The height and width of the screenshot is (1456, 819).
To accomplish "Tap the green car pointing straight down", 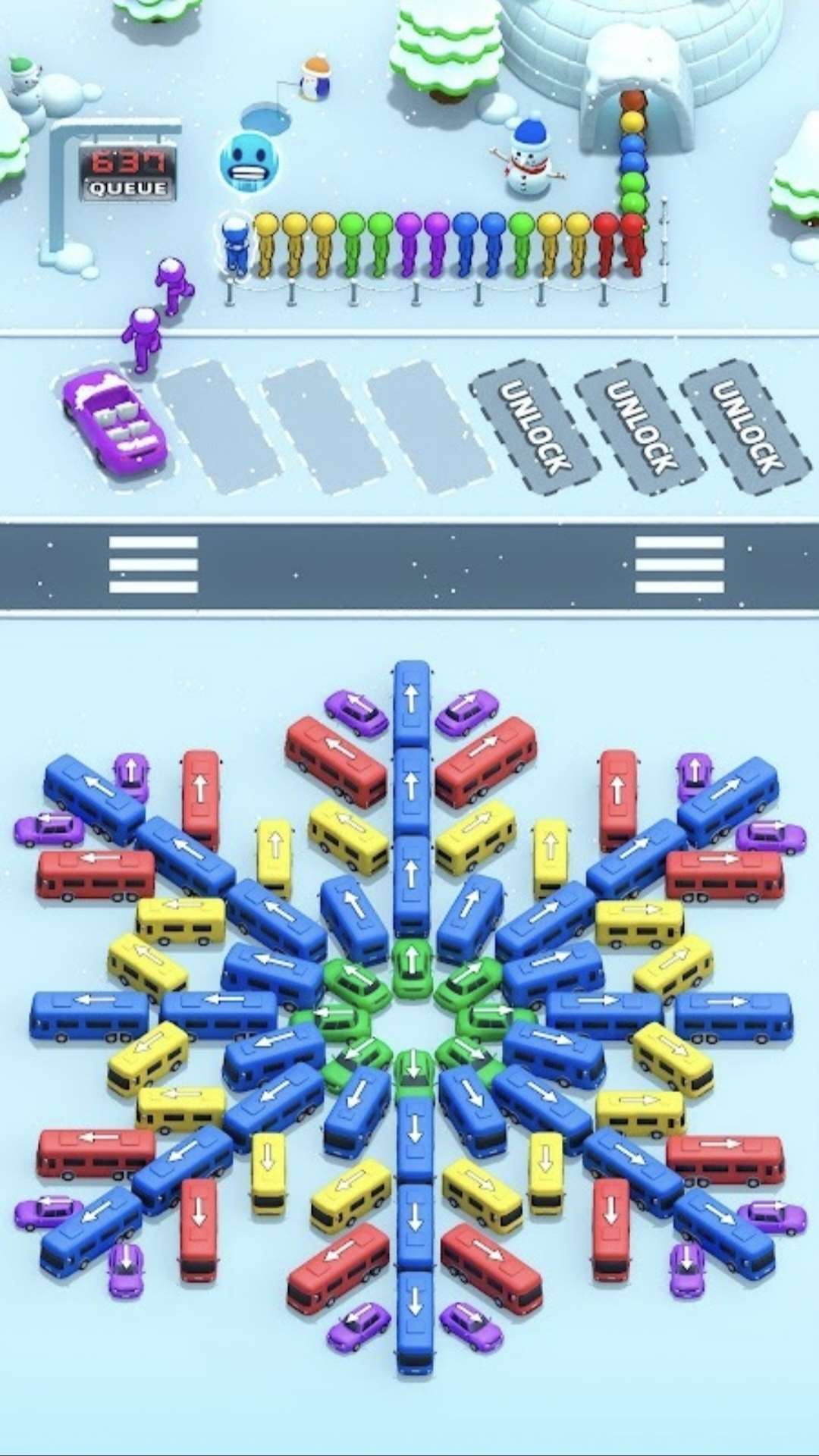I will point(413,1072).
